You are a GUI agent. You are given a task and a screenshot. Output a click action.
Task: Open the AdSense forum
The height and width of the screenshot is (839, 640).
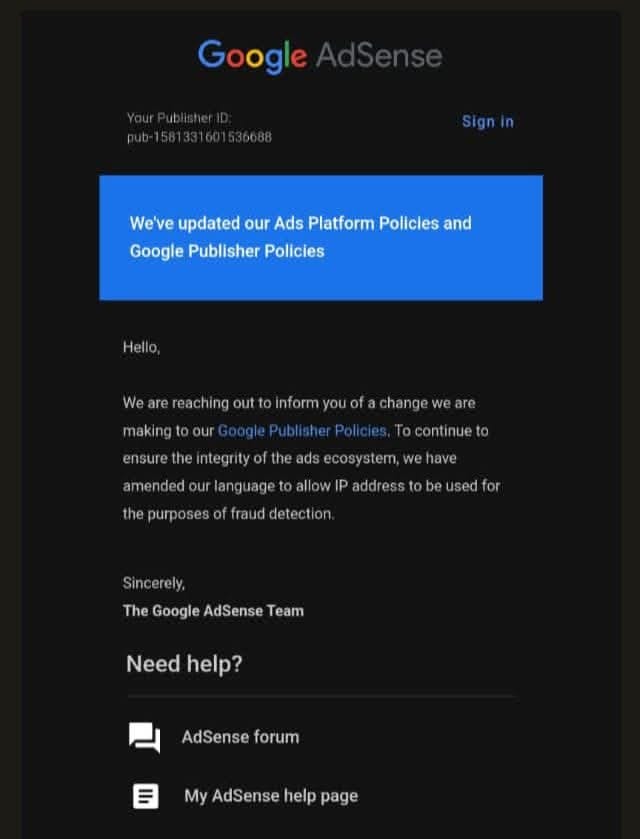(x=240, y=737)
